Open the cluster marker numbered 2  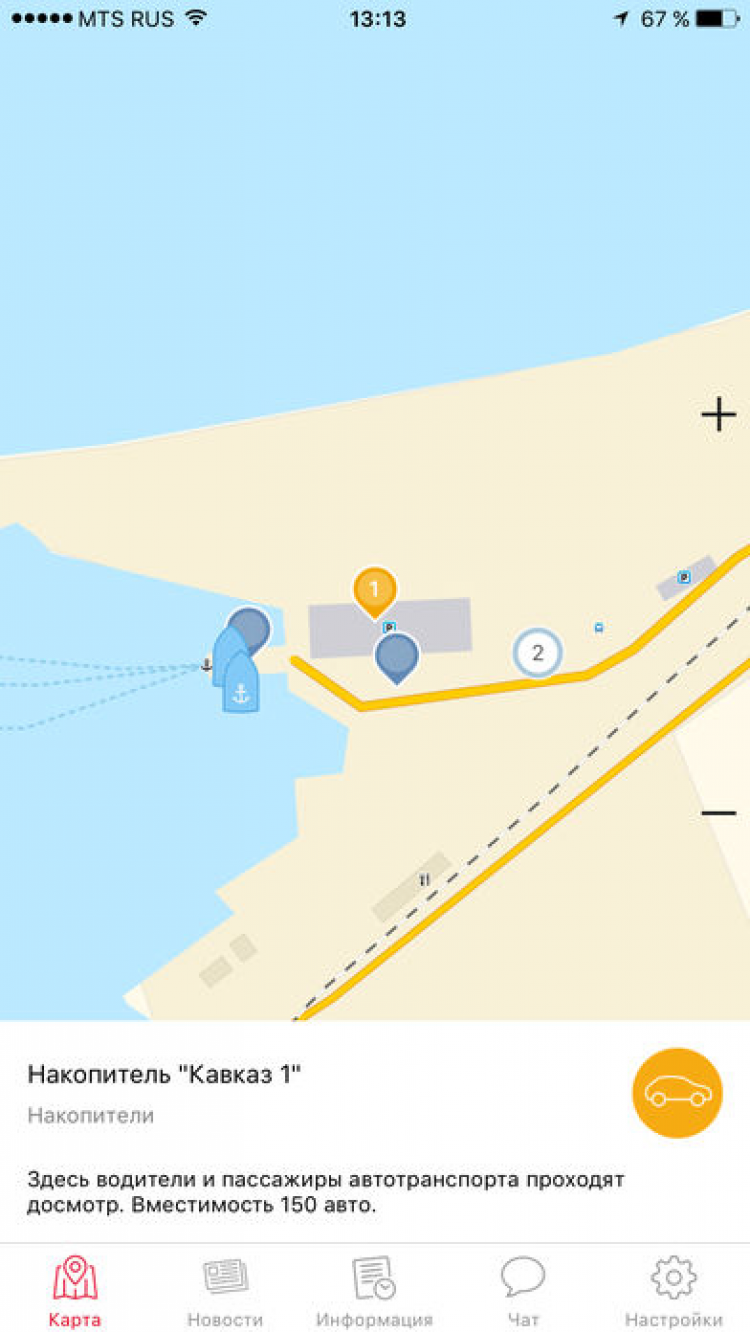[x=538, y=653]
